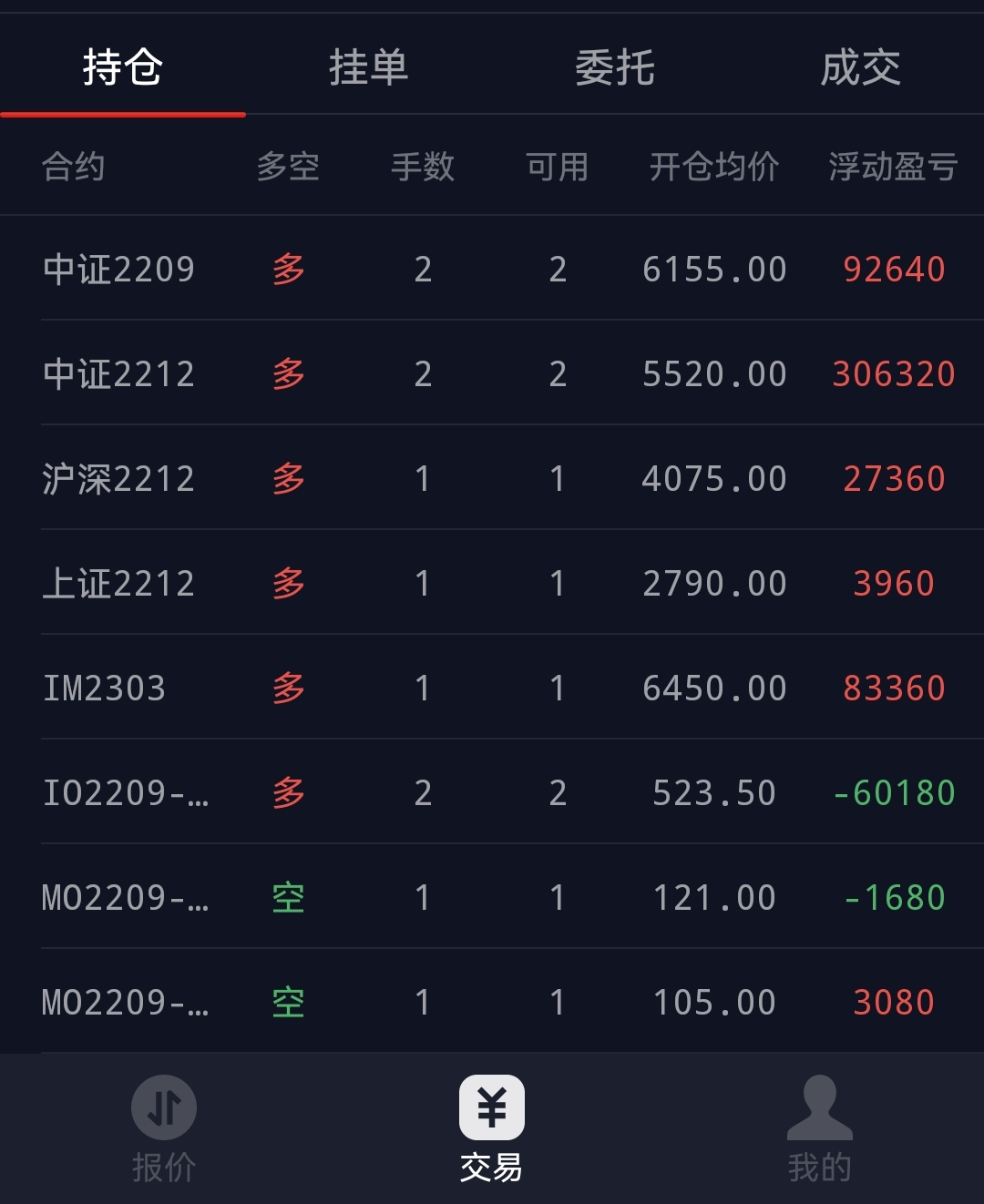
Task: Open the 中证2209 position row
Action: [x=492, y=269]
